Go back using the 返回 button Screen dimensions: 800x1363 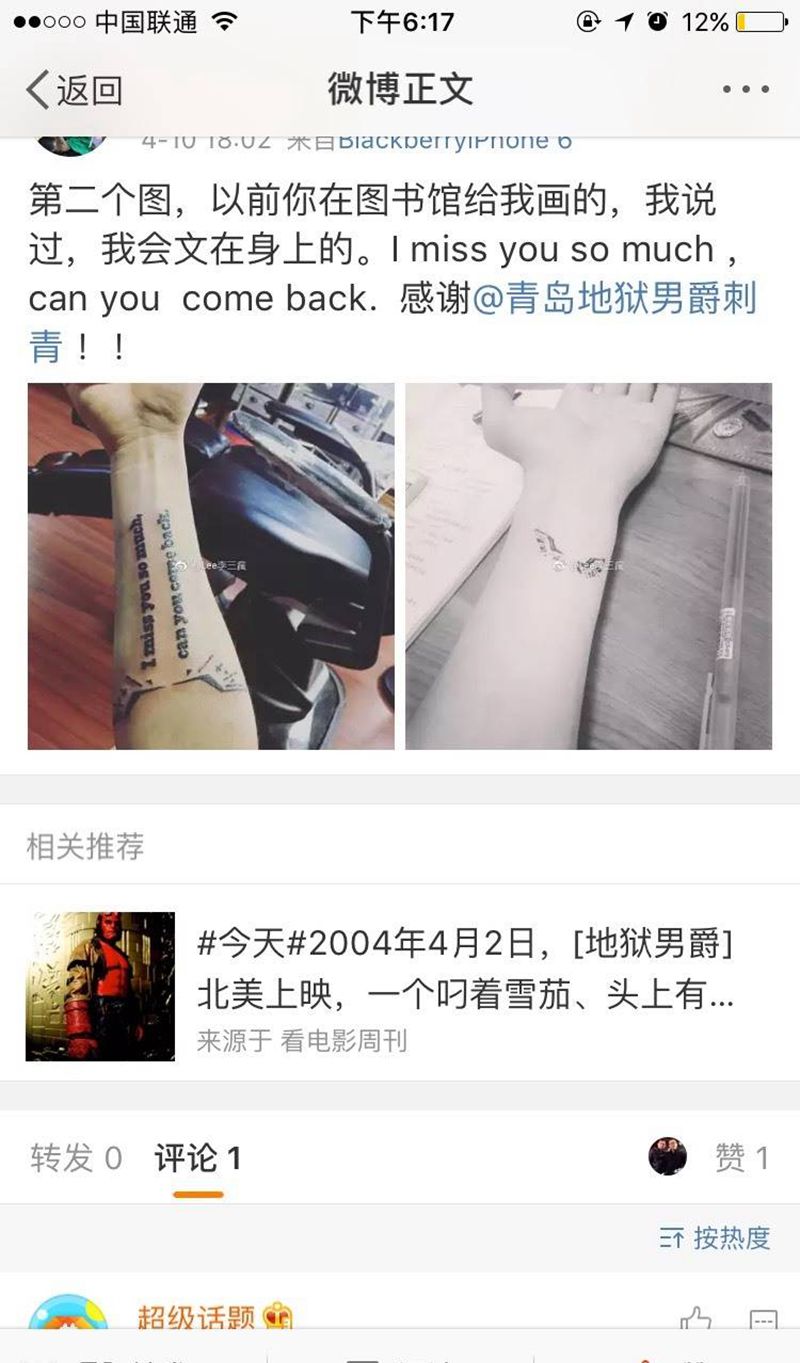click(x=75, y=90)
